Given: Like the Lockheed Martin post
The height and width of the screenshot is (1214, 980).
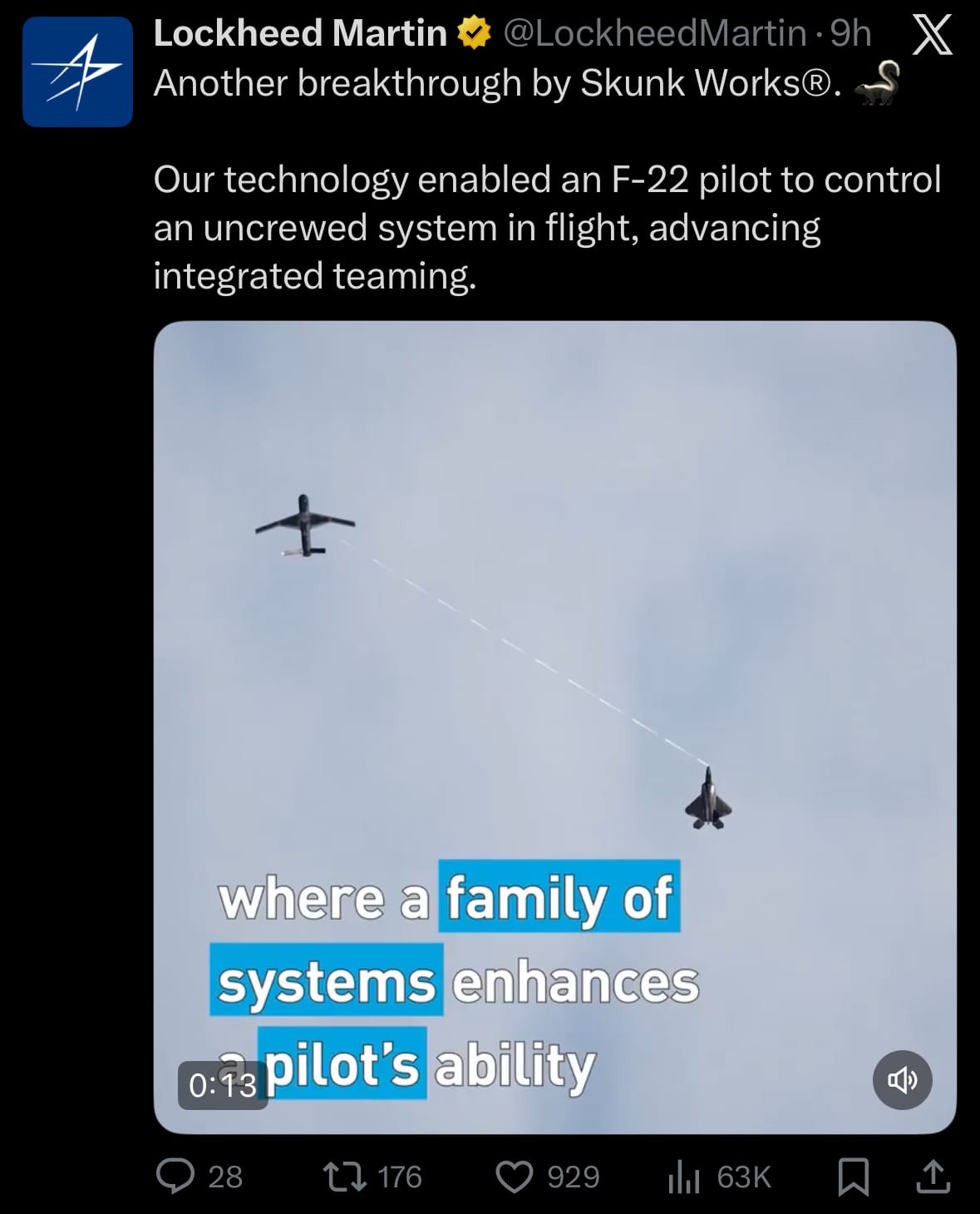Looking at the screenshot, I should click(515, 1177).
